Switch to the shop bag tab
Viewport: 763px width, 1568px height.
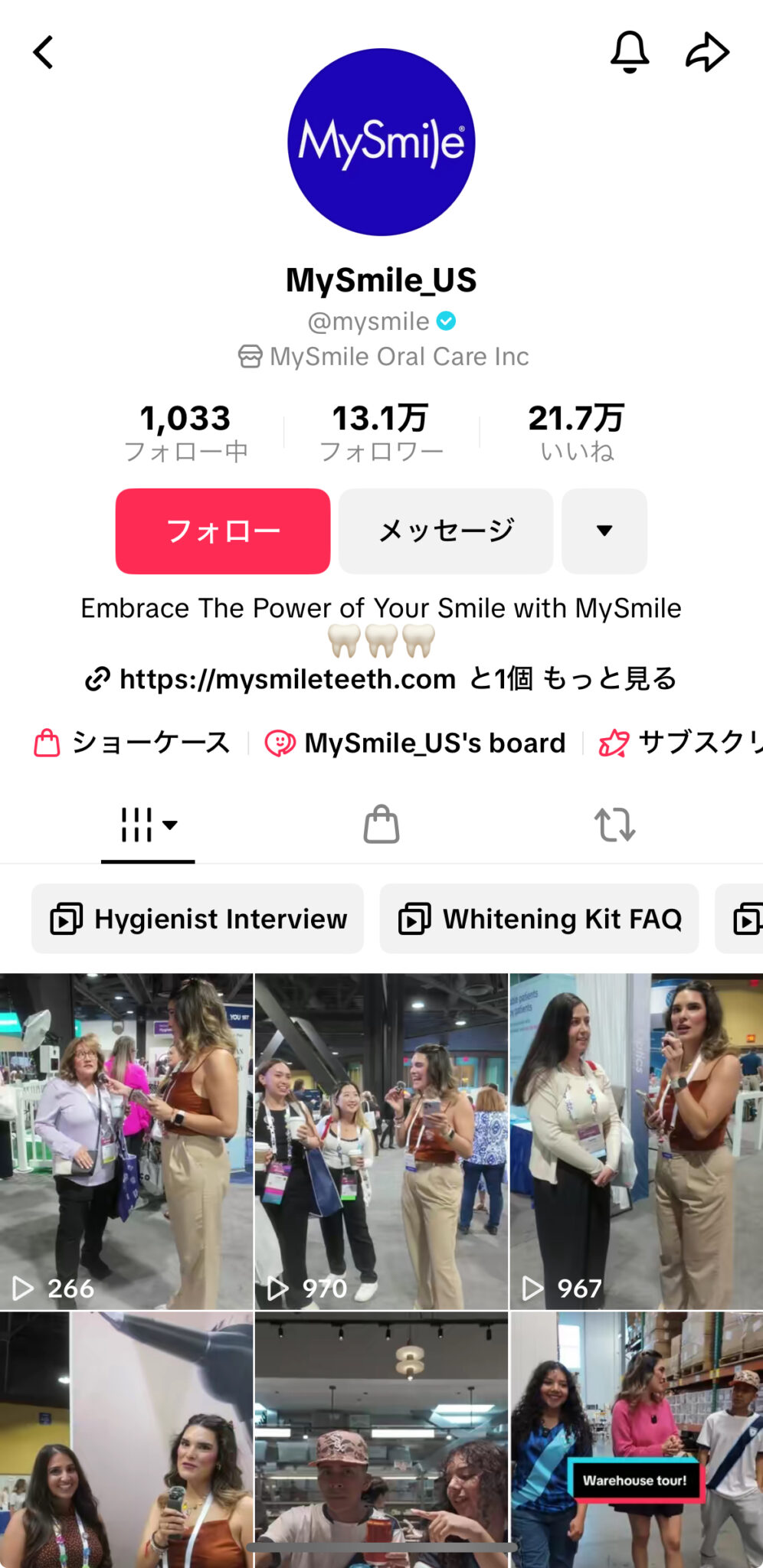381,825
